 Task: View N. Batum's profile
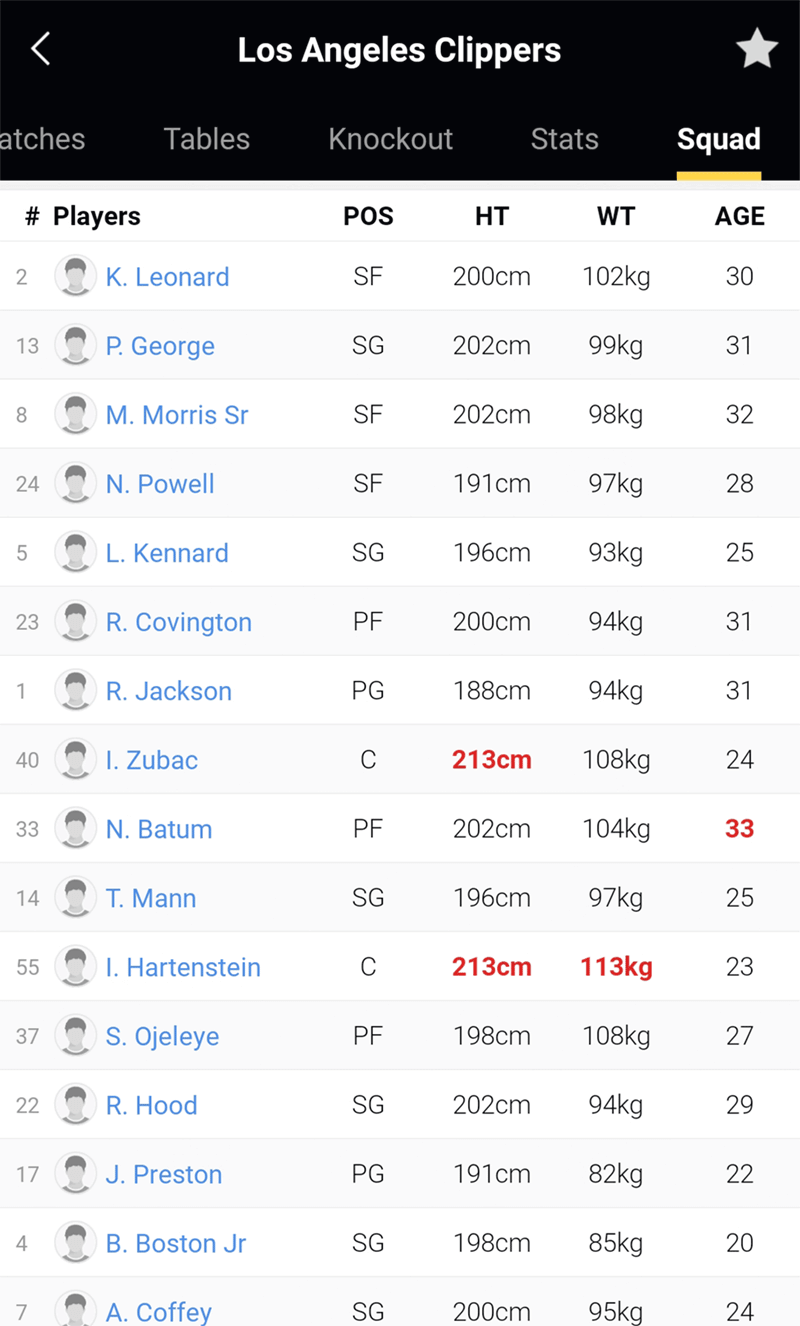click(x=159, y=829)
